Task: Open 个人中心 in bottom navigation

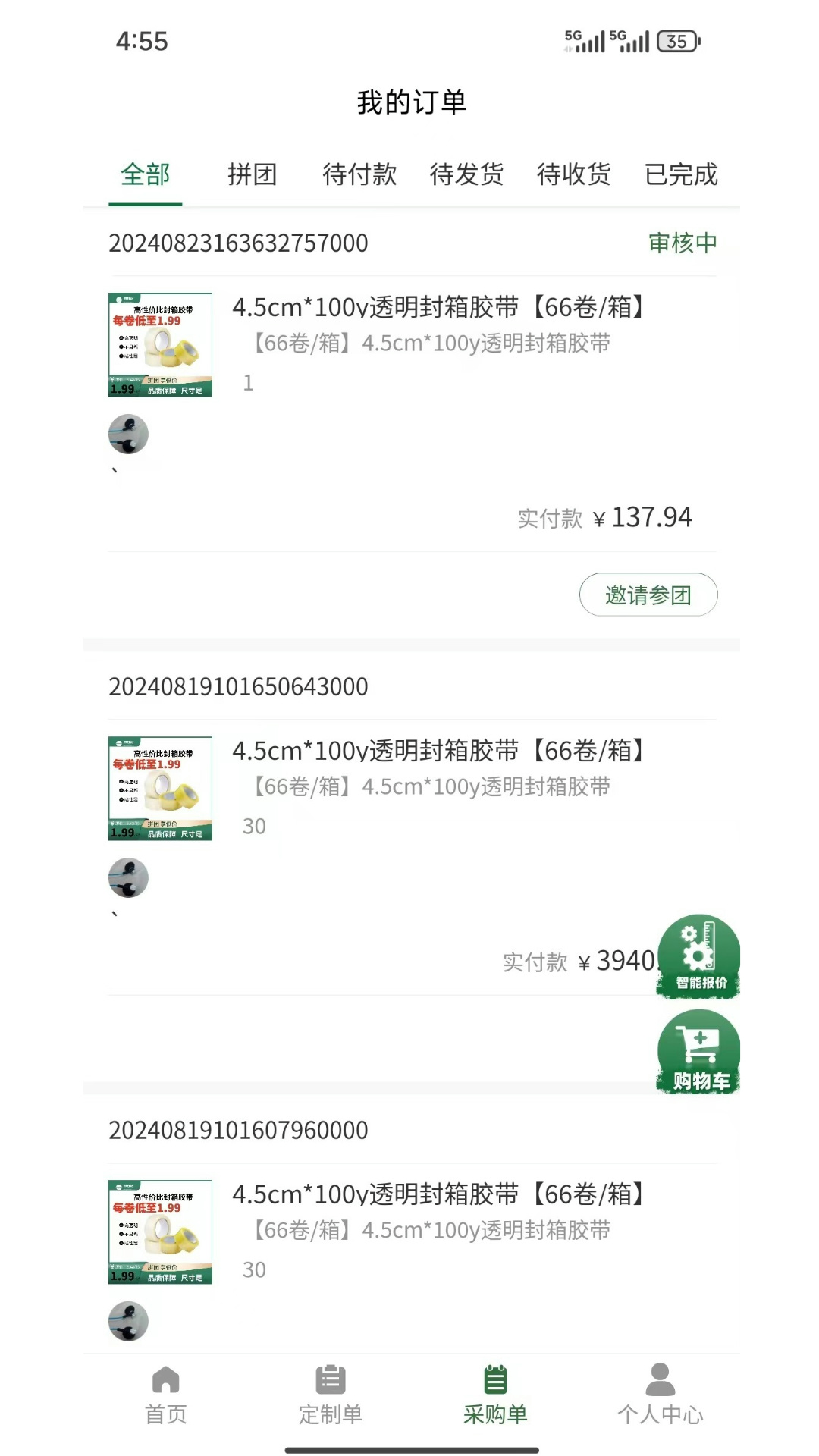Action: pyautogui.click(x=660, y=1394)
